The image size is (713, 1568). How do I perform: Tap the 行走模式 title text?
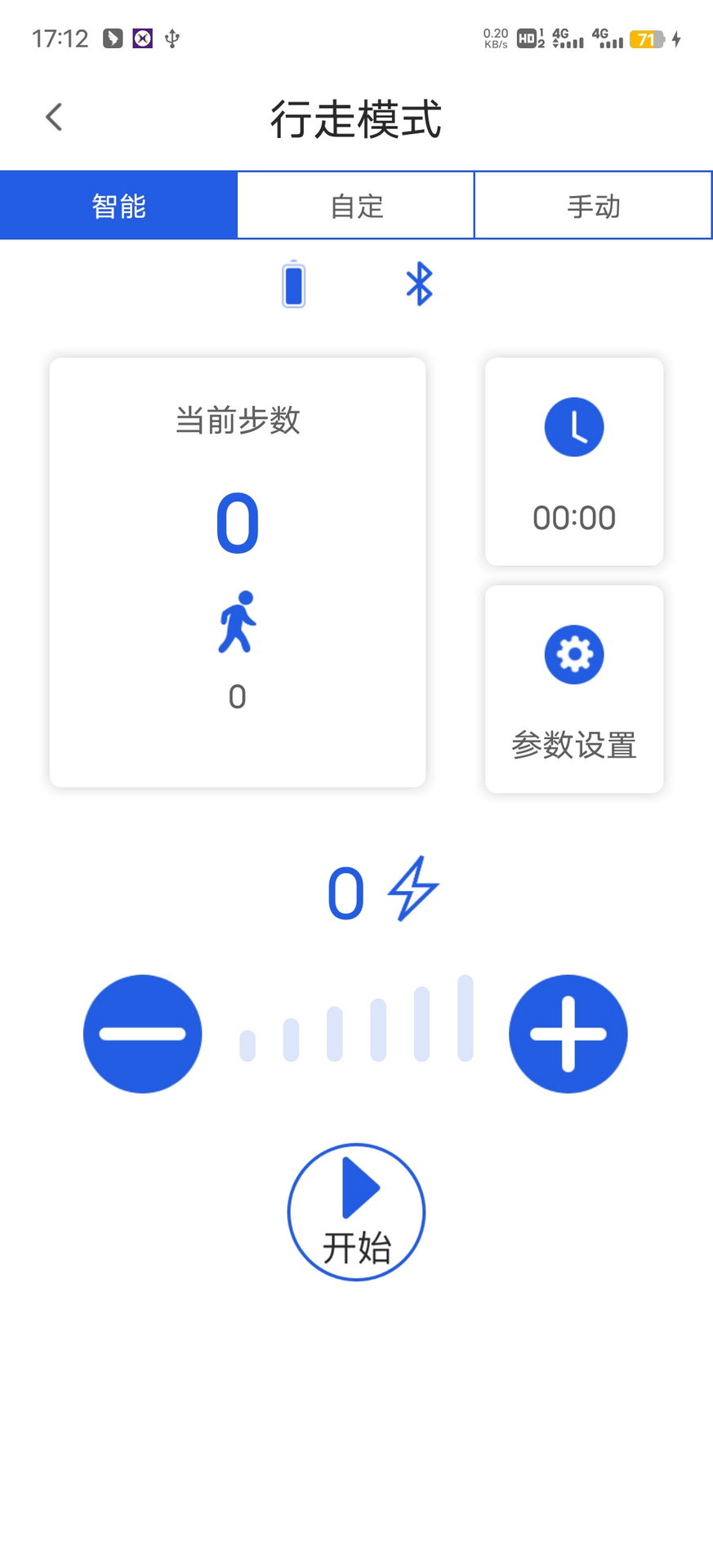click(355, 118)
